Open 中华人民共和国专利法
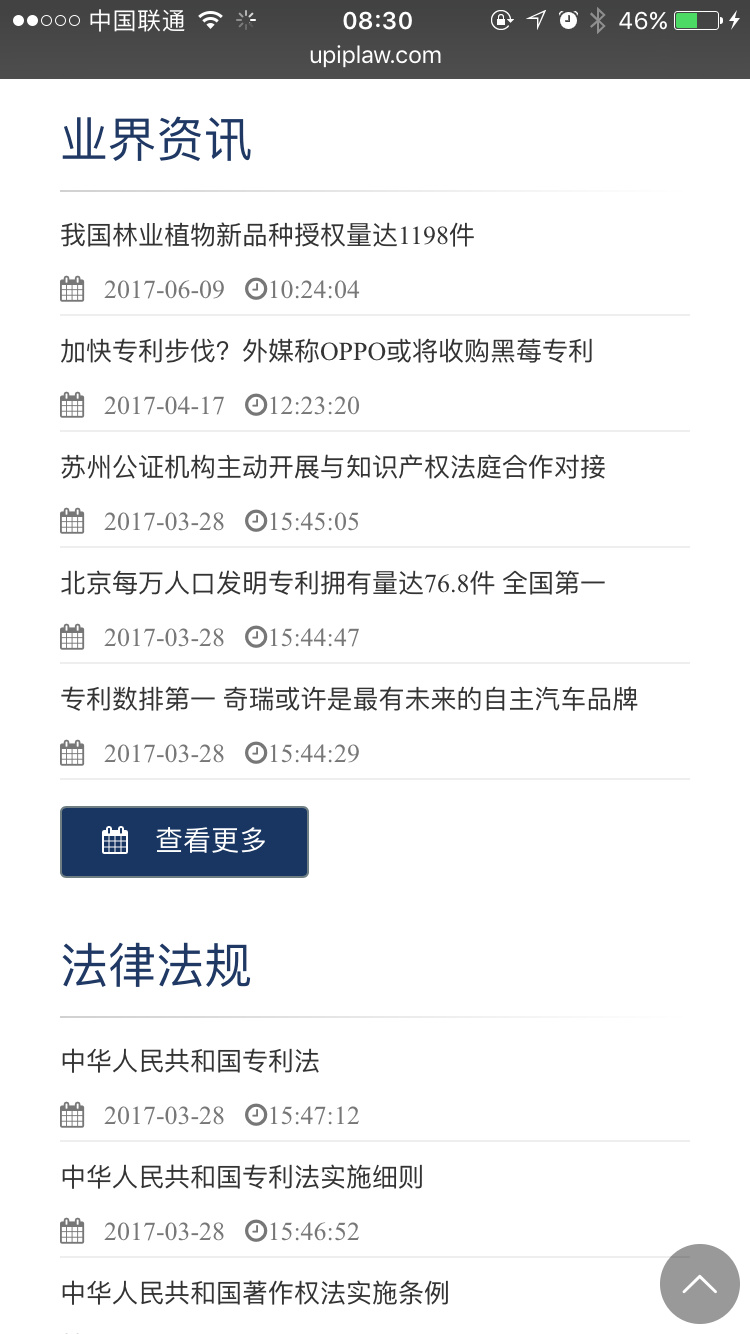This screenshot has width=750, height=1334. (x=190, y=1061)
